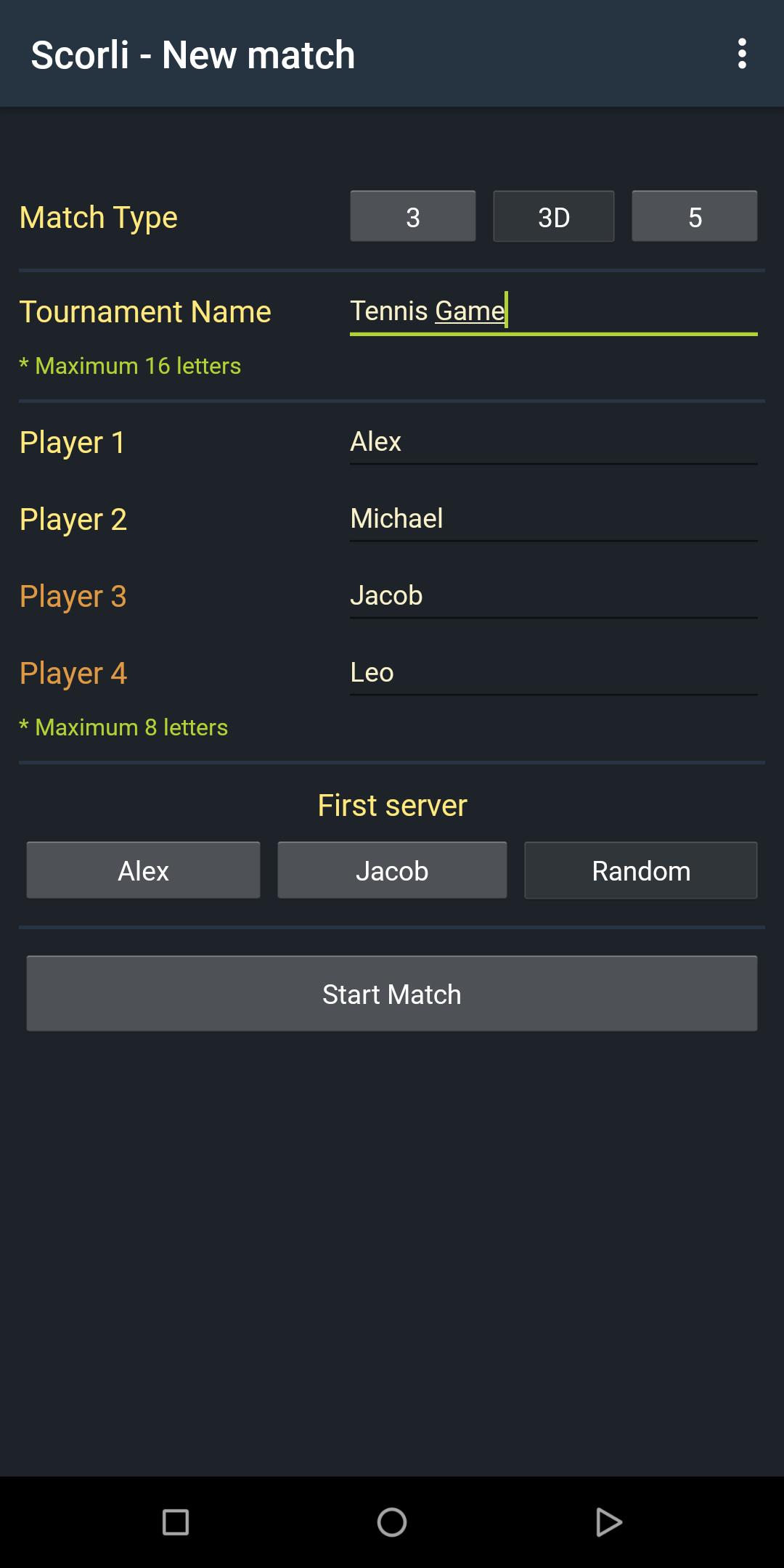Change the Player 4 name Leo
The height and width of the screenshot is (1568, 784).
(554, 672)
